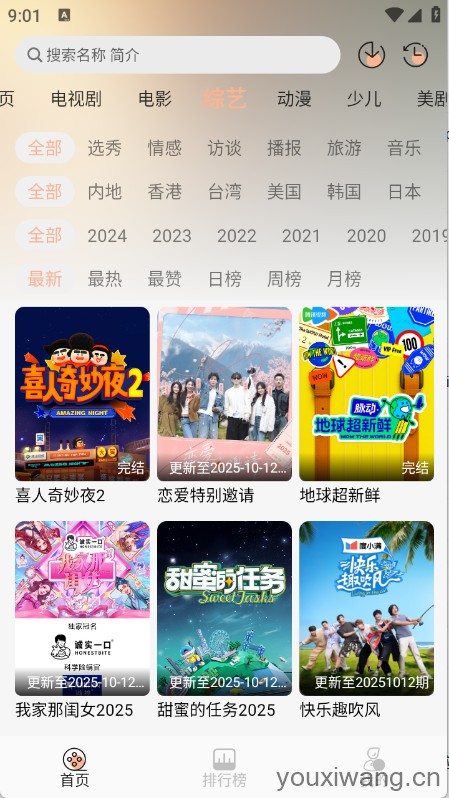Viewport: 449px width, 798px height.
Task: Switch to the 动漫 tab
Action: pos(294,99)
